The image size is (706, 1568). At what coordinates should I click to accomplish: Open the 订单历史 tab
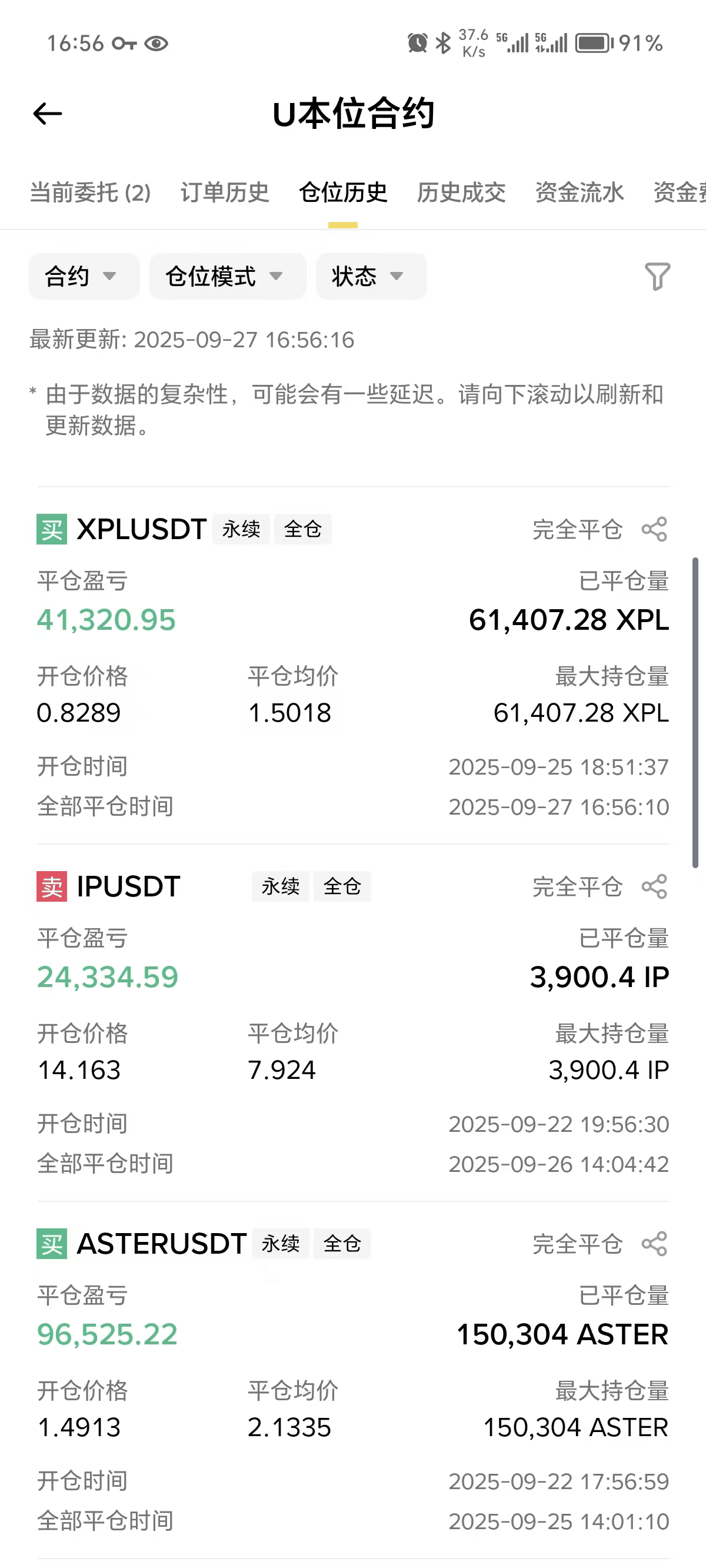pos(225,192)
